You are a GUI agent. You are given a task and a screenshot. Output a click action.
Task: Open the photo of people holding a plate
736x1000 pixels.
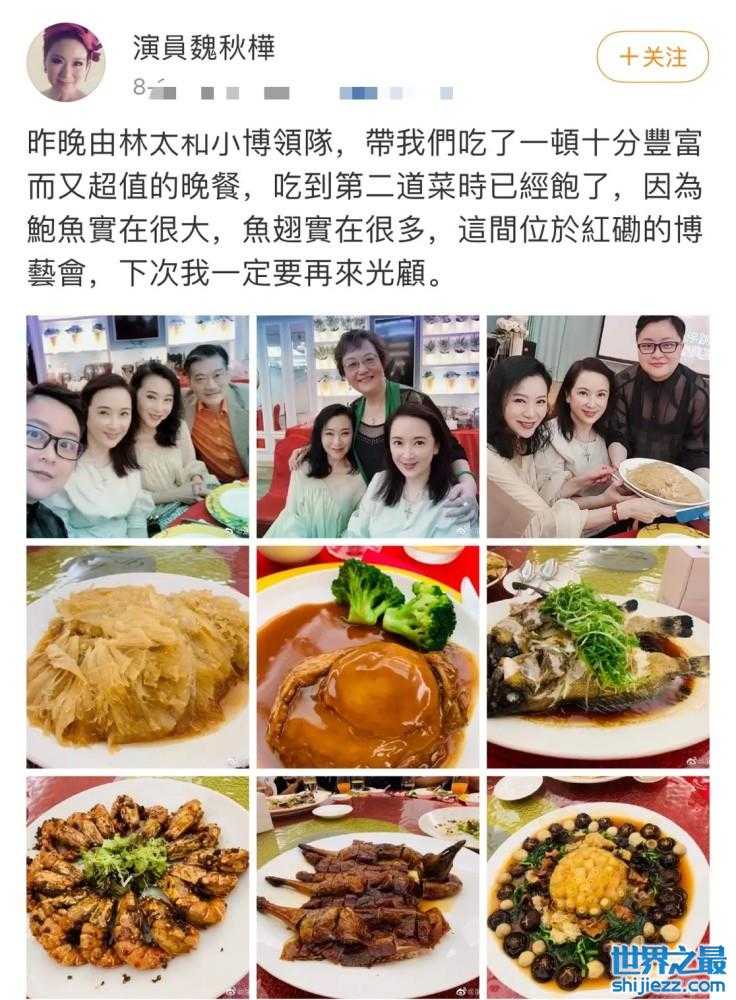(x=598, y=427)
